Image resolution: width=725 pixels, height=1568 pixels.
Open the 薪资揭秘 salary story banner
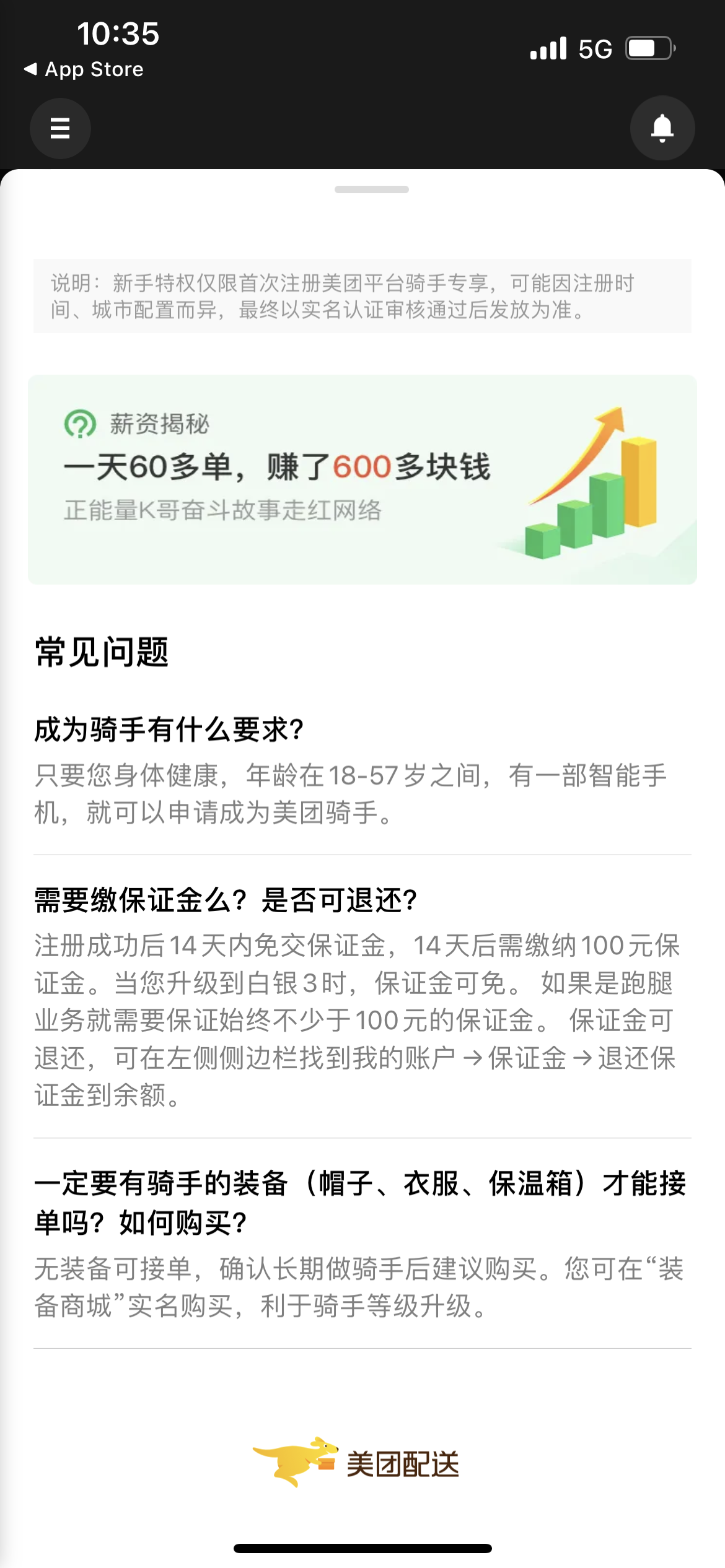point(362,479)
